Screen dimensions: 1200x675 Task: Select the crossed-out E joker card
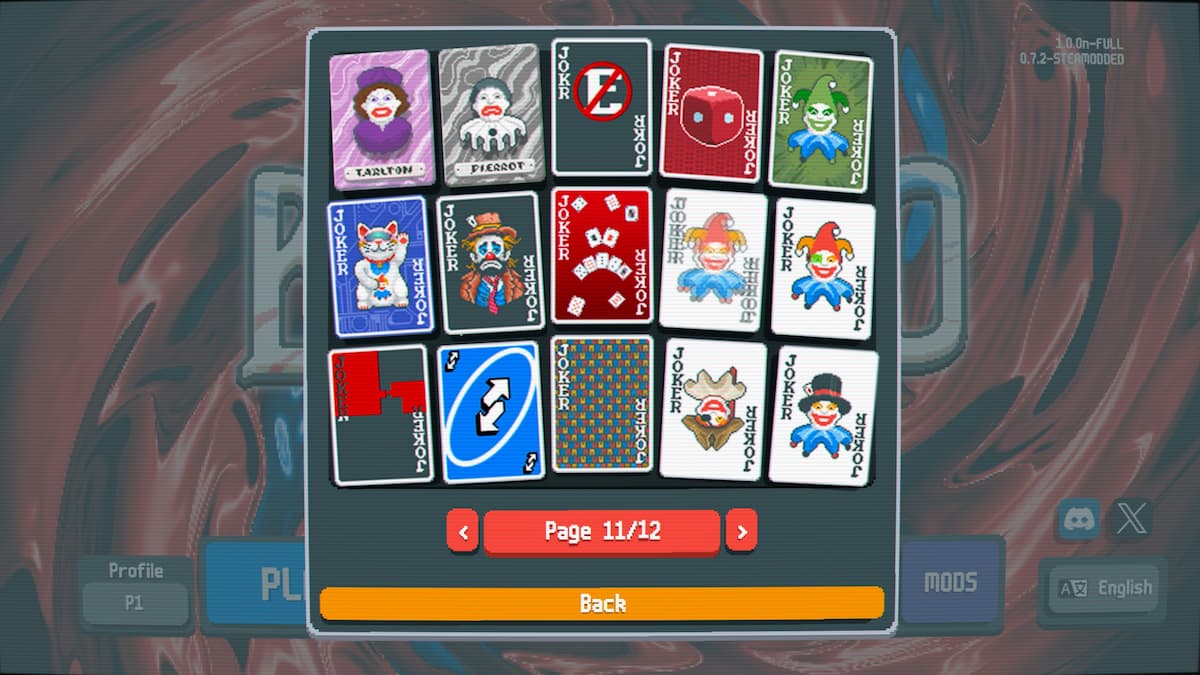coord(601,106)
